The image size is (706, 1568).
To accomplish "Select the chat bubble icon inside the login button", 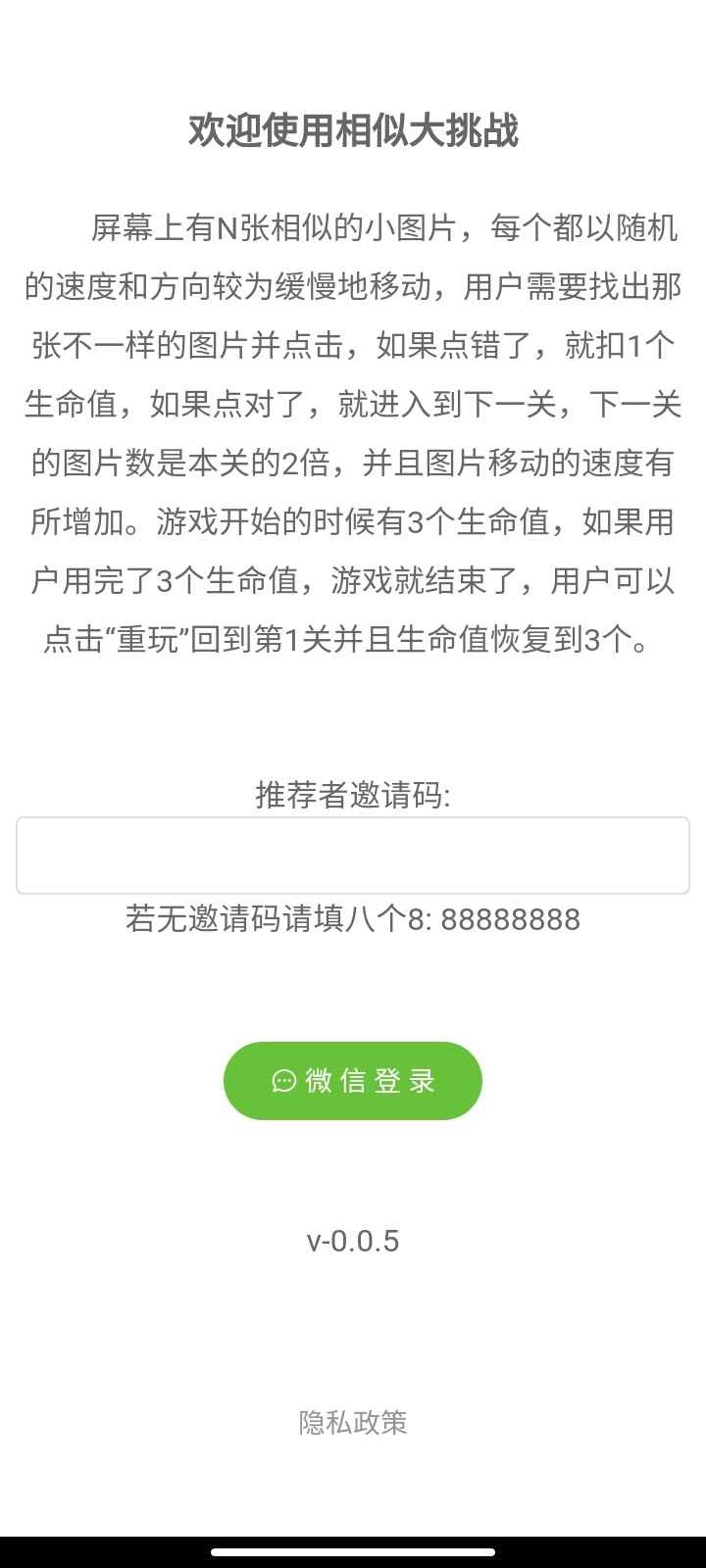I will pyautogui.click(x=284, y=1081).
